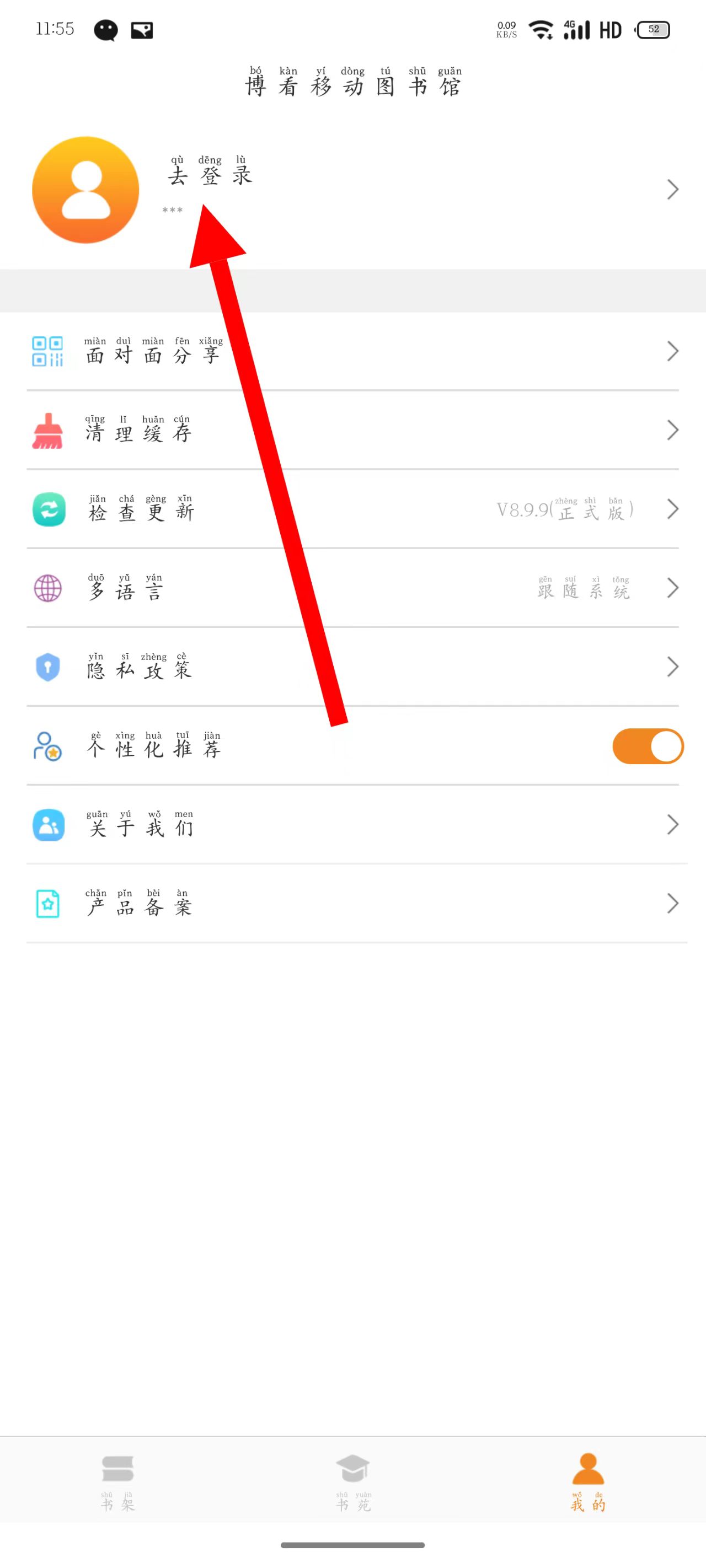Select the 我的 tab
The height and width of the screenshot is (1568, 706).
click(x=588, y=1482)
